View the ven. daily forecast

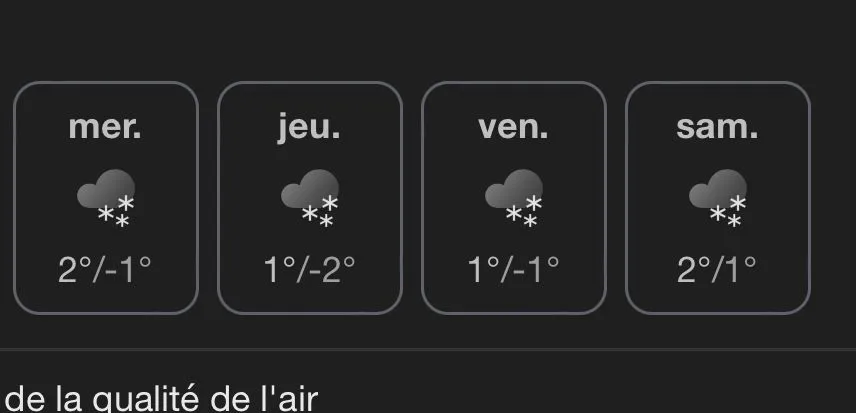pos(514,197)
